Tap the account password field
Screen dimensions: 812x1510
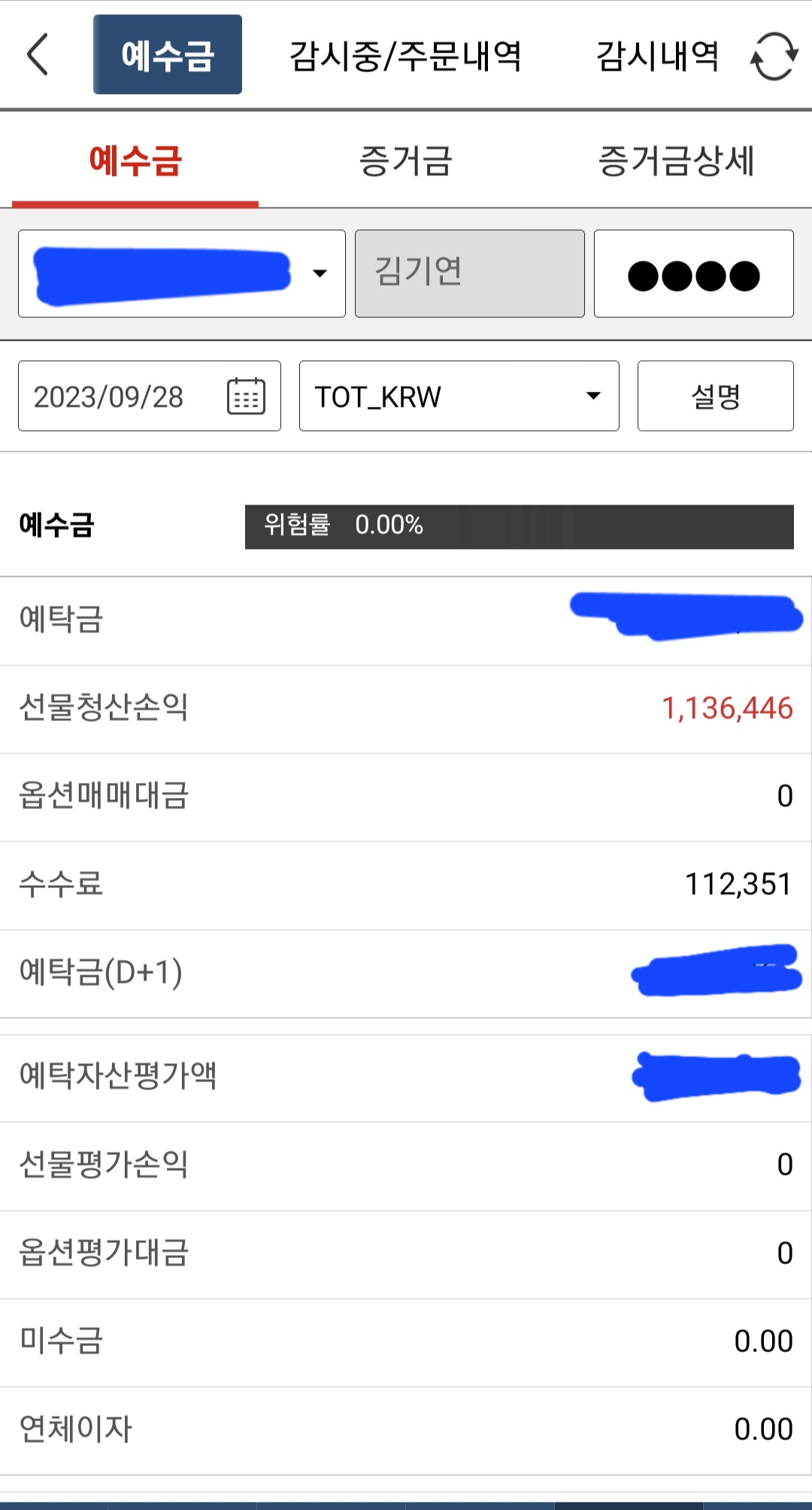point(694,274)
